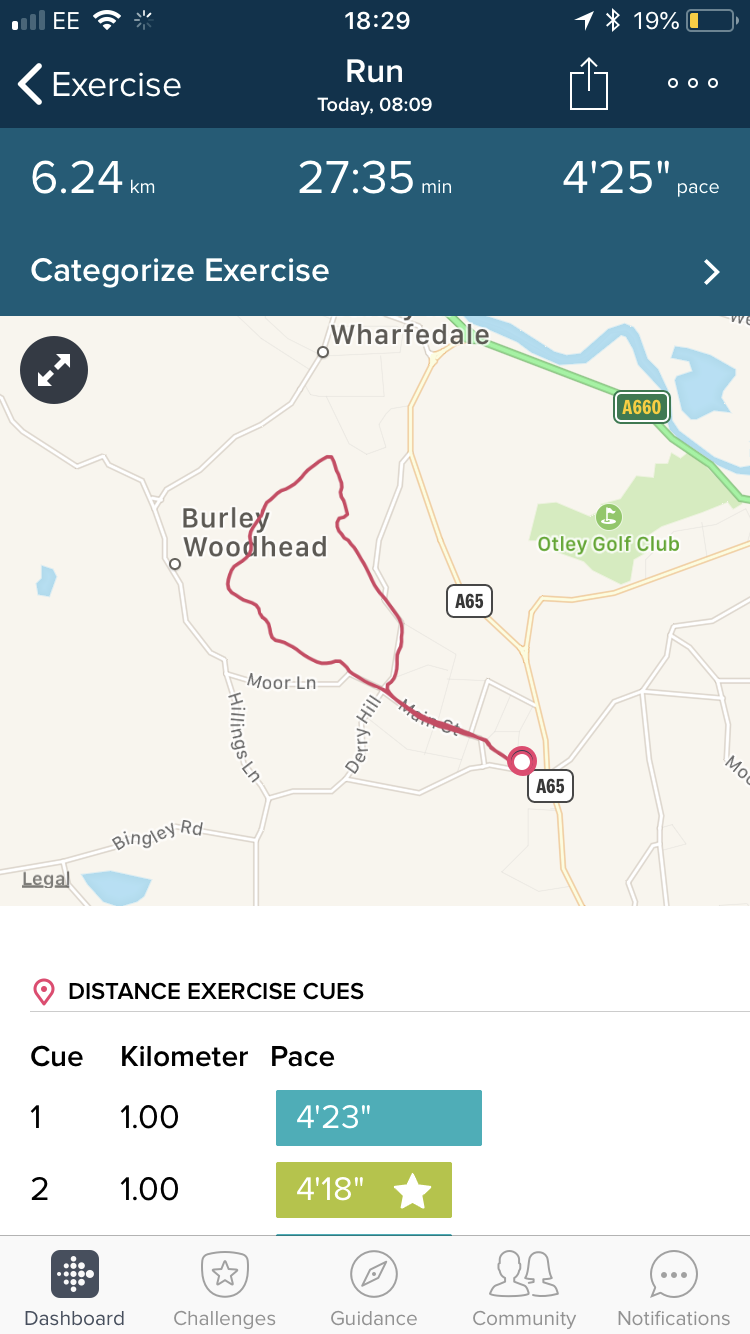The width and height of the screenshot is (750, 1334).
Task: Open the Legal link on the map
Action: [46, 879]
